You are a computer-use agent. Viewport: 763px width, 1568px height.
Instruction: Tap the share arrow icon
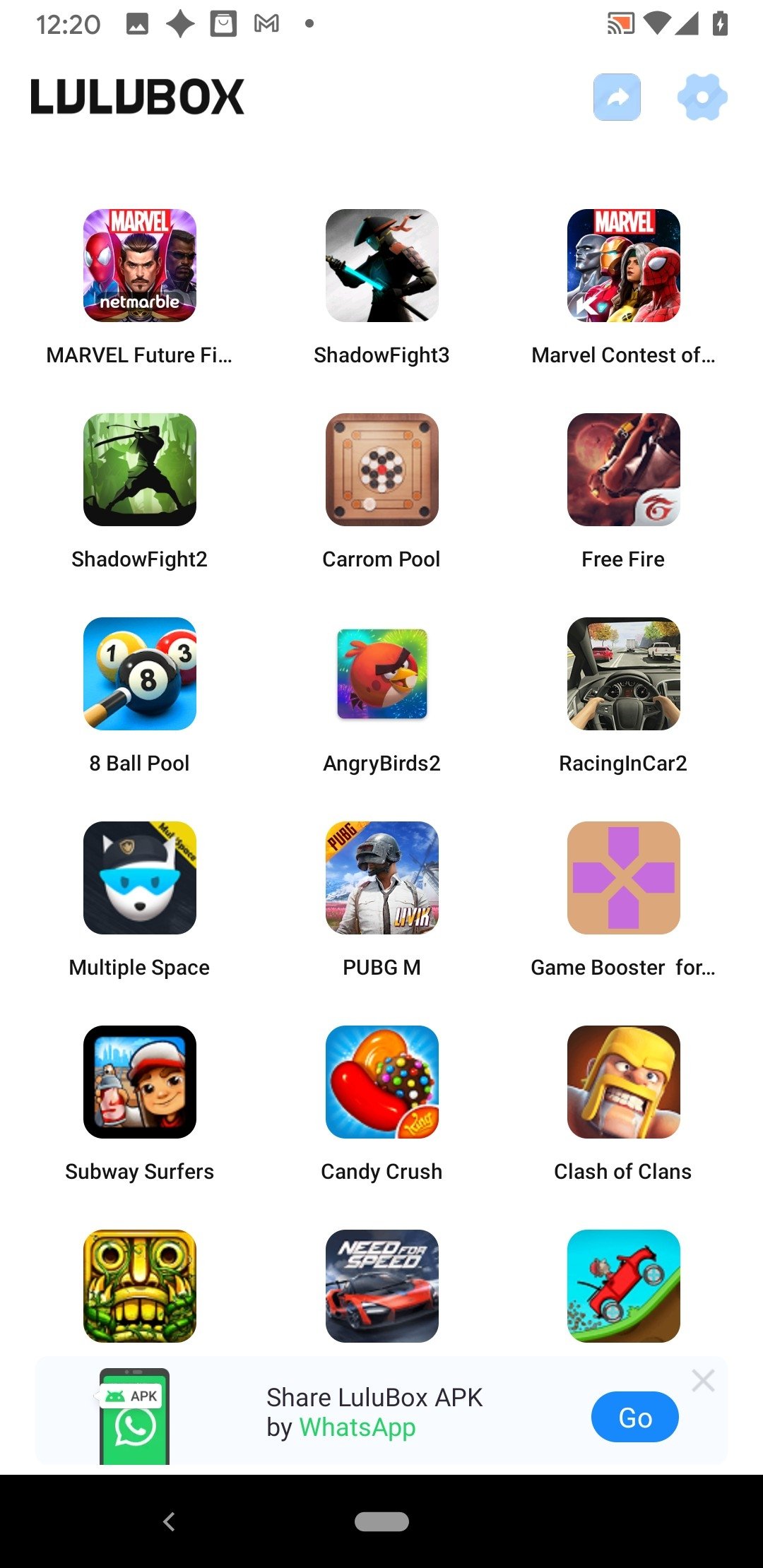click(x=616, y=97)
